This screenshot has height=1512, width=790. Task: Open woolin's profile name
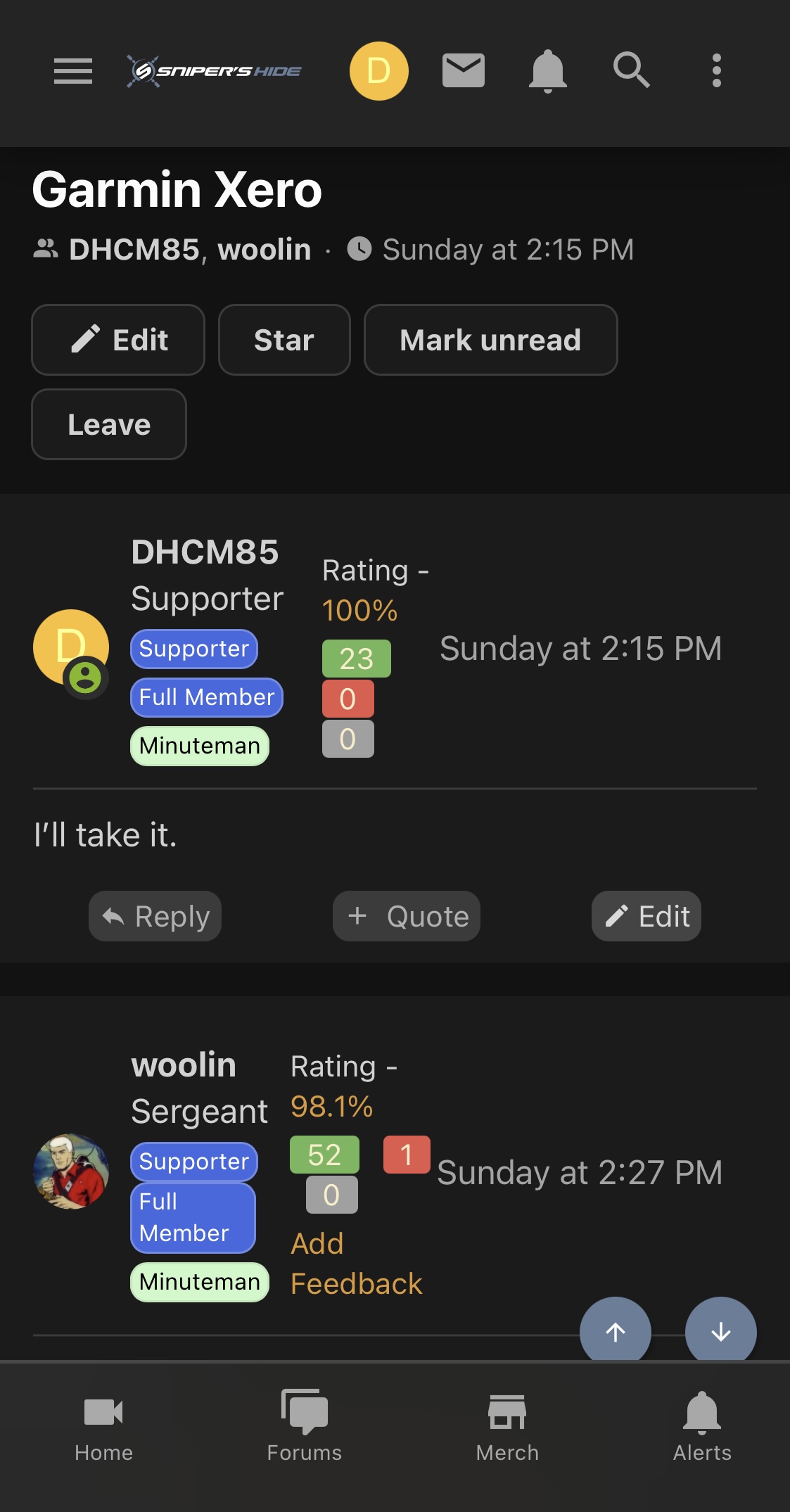184,1065
